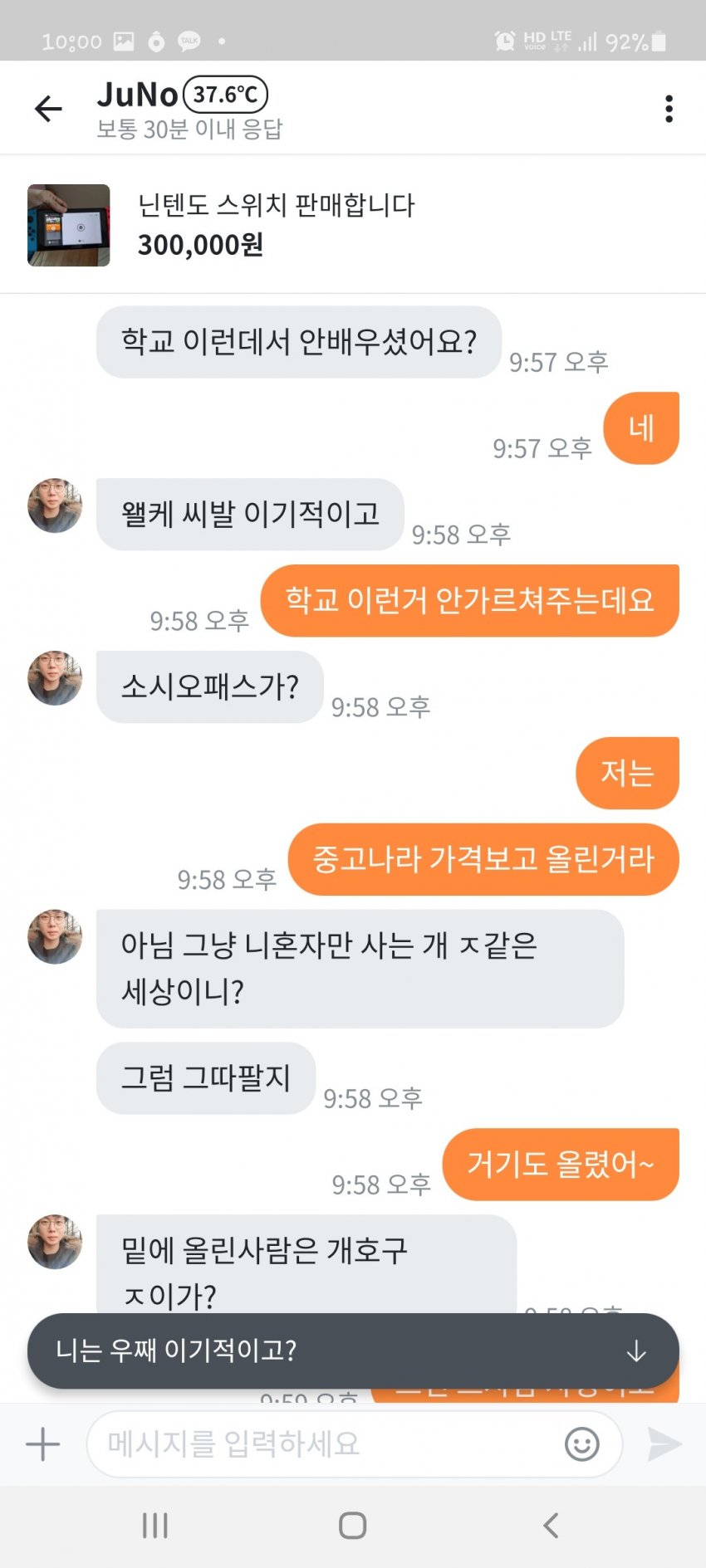Viewport: 706px width, 1568px height.
Task: Open the emoji sticker picker
Action: [x=581, y=1444]
